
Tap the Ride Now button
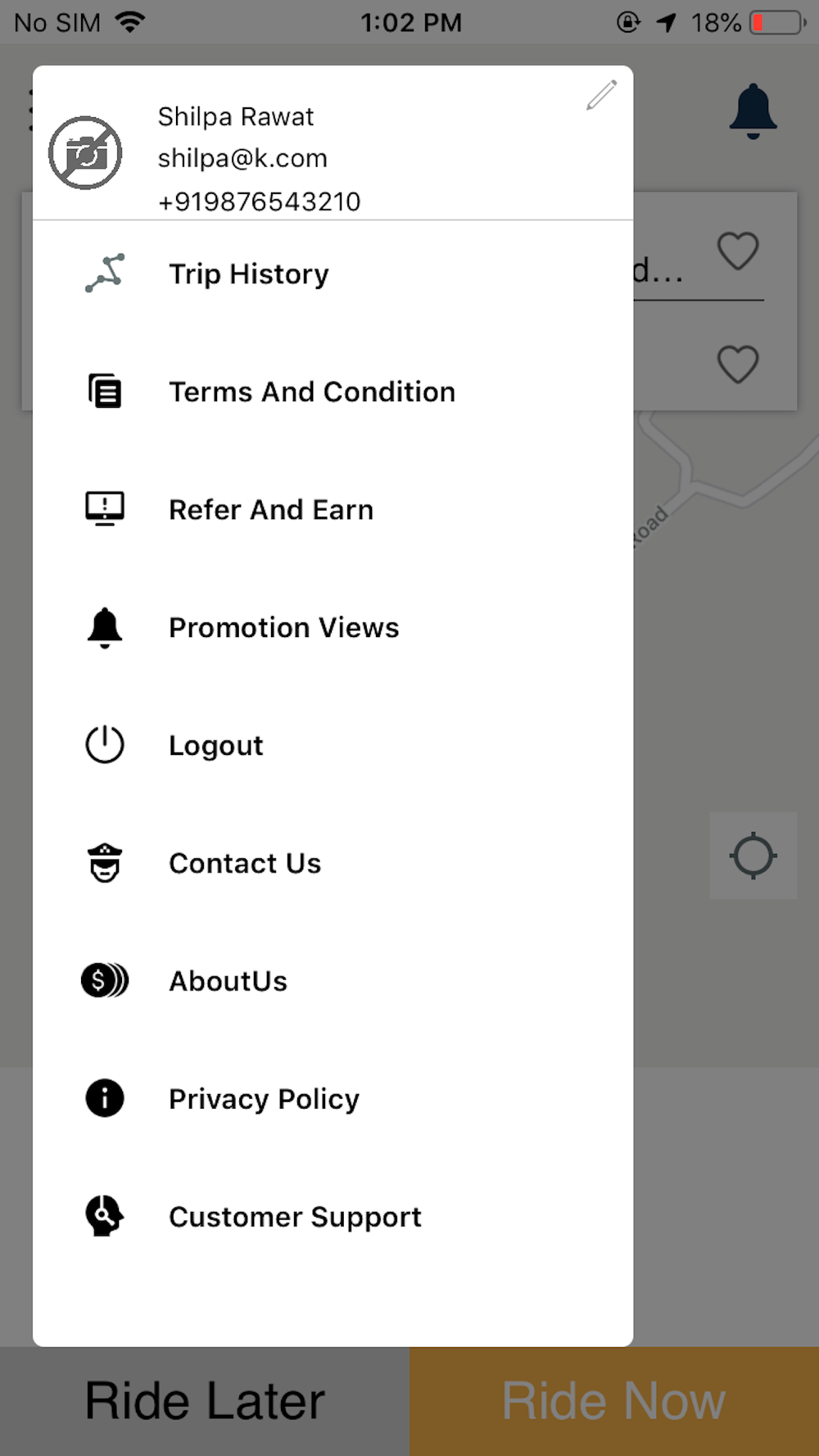pyautogui.click(x=614, y=1401)
